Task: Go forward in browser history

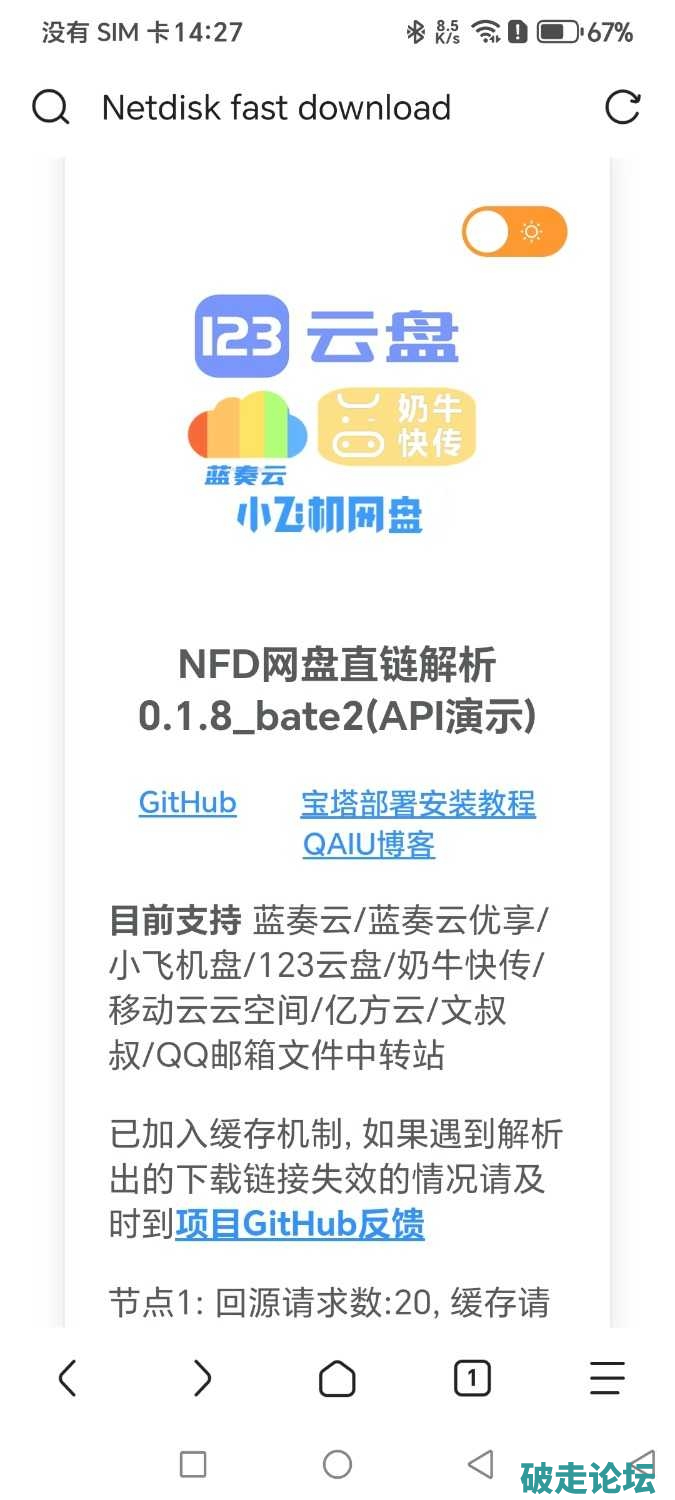Action: pyautogui.click(x=202, y=1379)
